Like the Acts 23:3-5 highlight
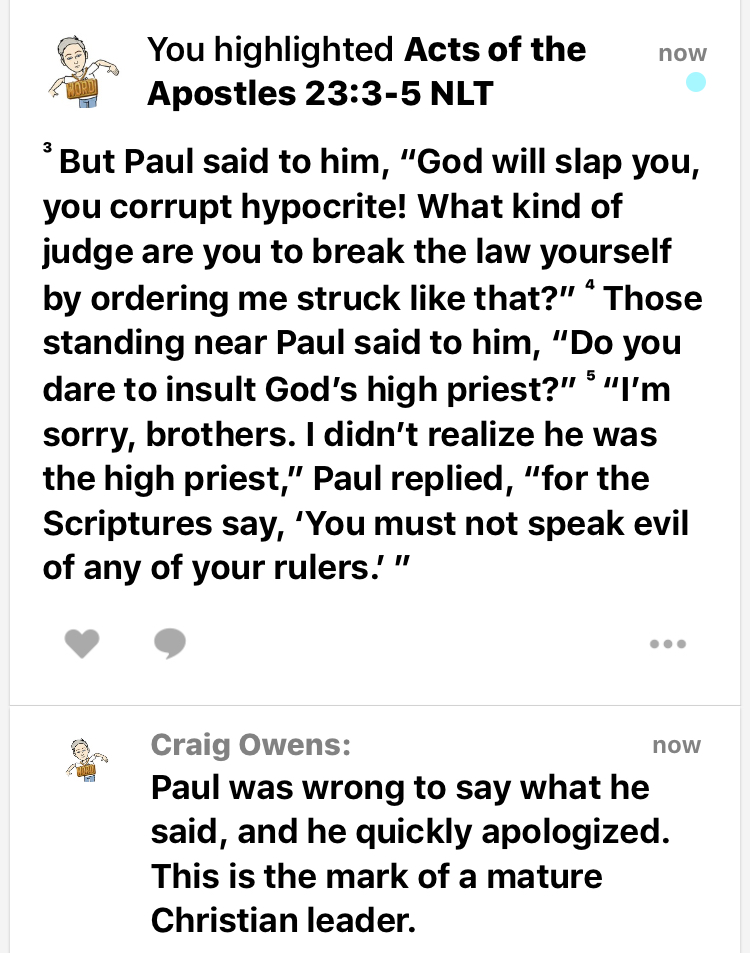750x953 pixels. click(x=82, y=643)
